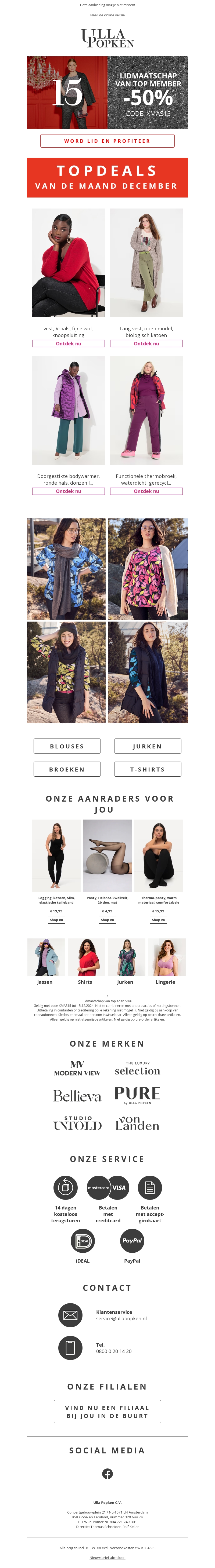215x1568 pixels.
Task: Select the T-Shirts category
Action: [147, 769]
